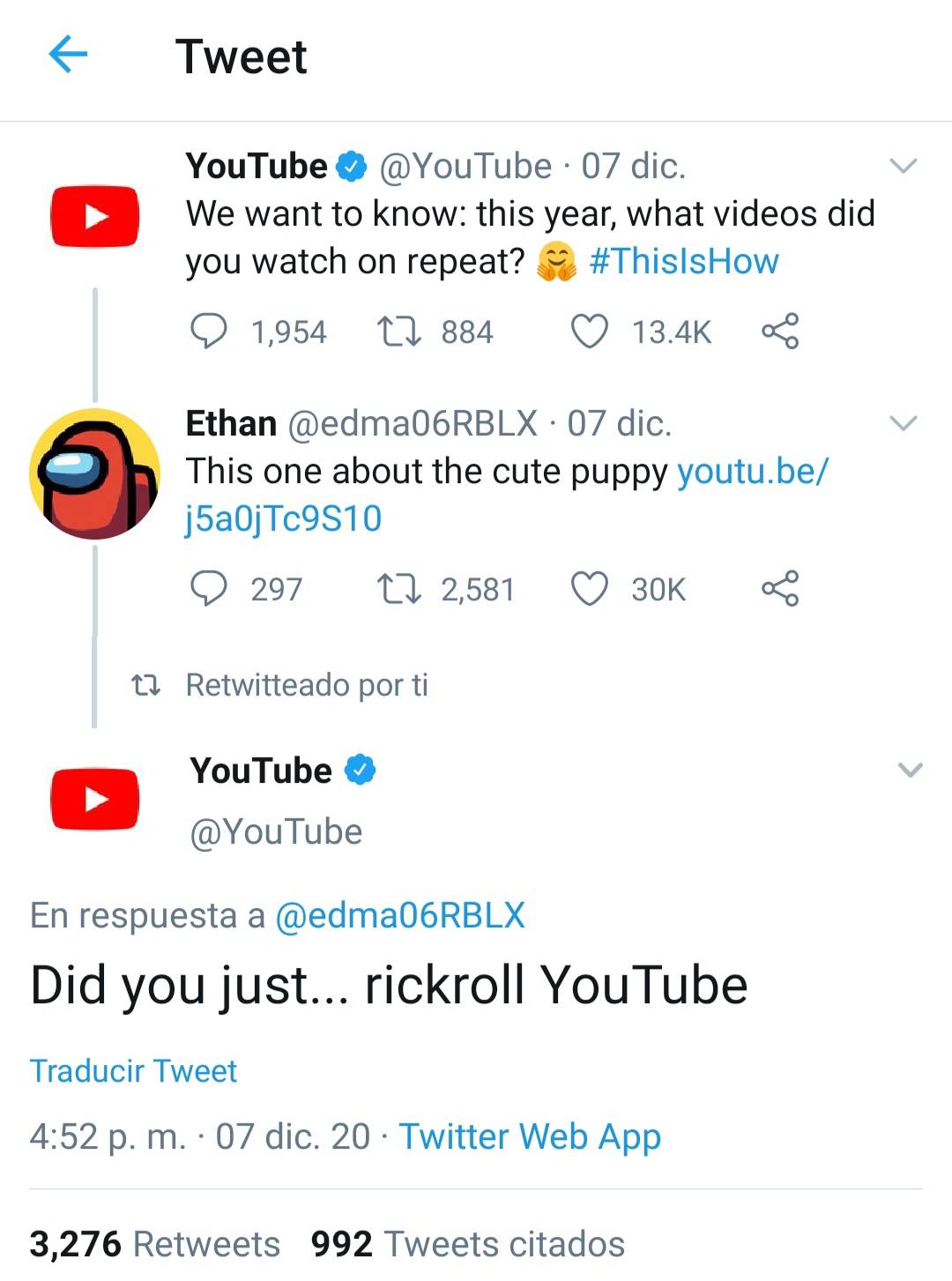Open the 992 Tweets citados list
The height and width of the screenshot is (1281, 952).
click(x=465, y=1243)
